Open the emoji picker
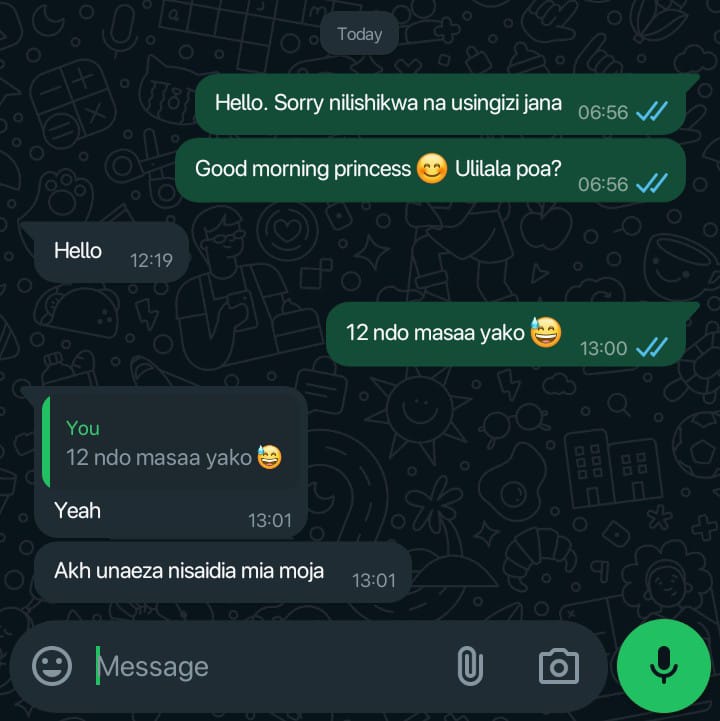Screen dimensions: 720x721 52,666
